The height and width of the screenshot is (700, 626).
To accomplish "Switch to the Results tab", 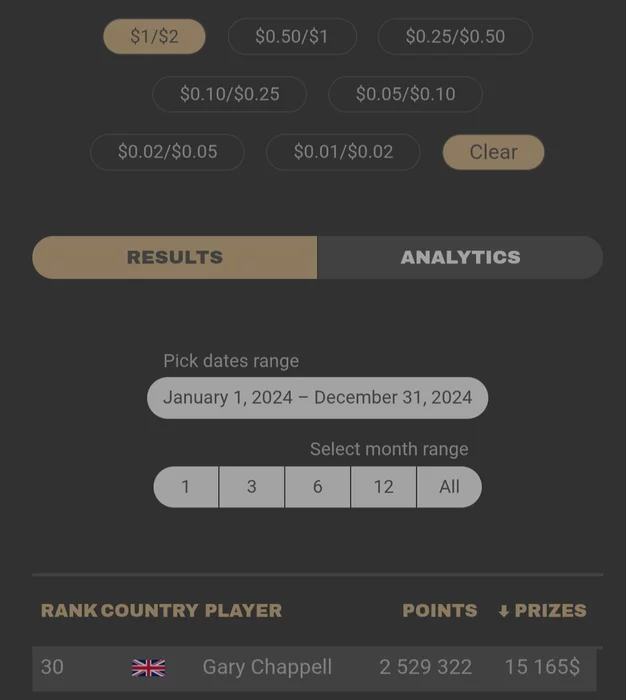I will point(175,257).
